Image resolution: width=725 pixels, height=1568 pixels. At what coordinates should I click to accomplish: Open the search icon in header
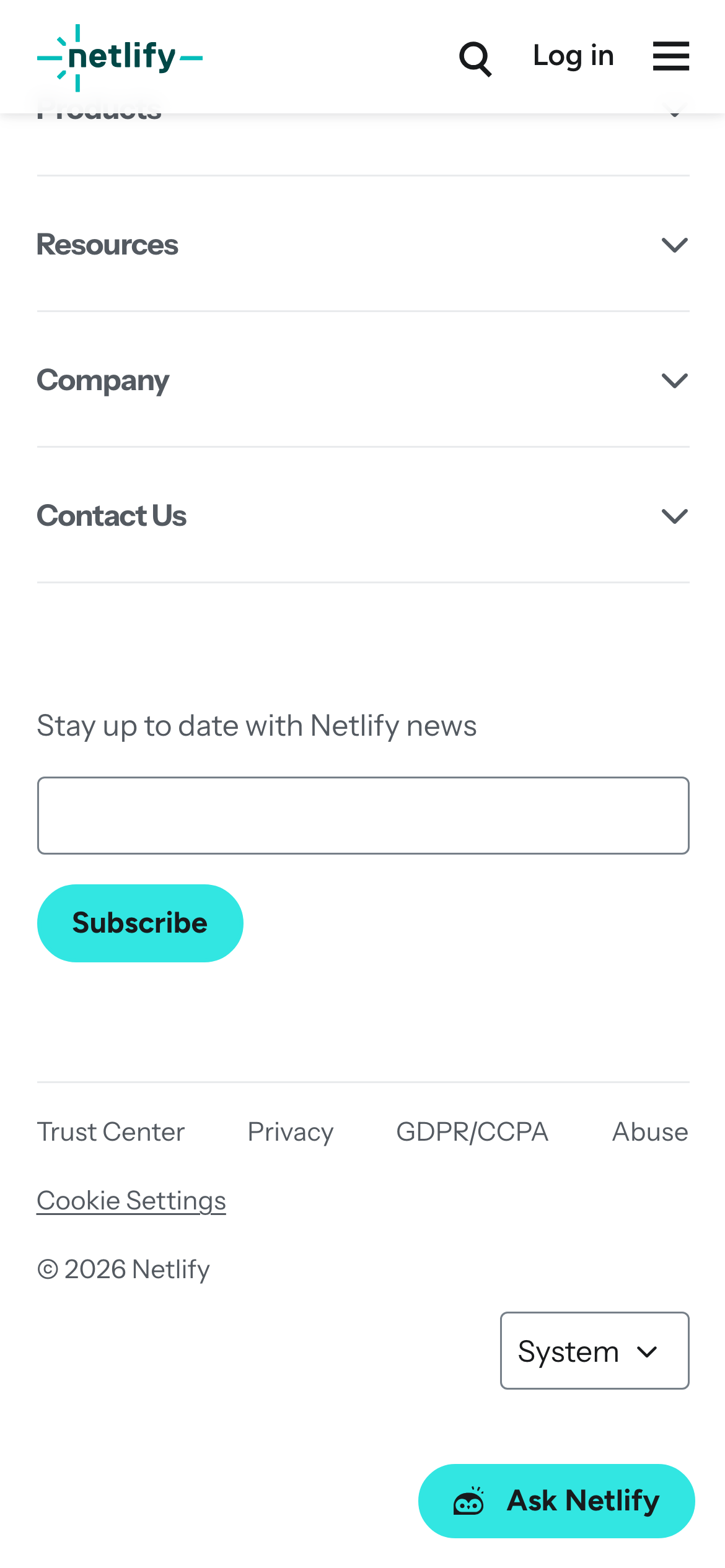[475, 58]
